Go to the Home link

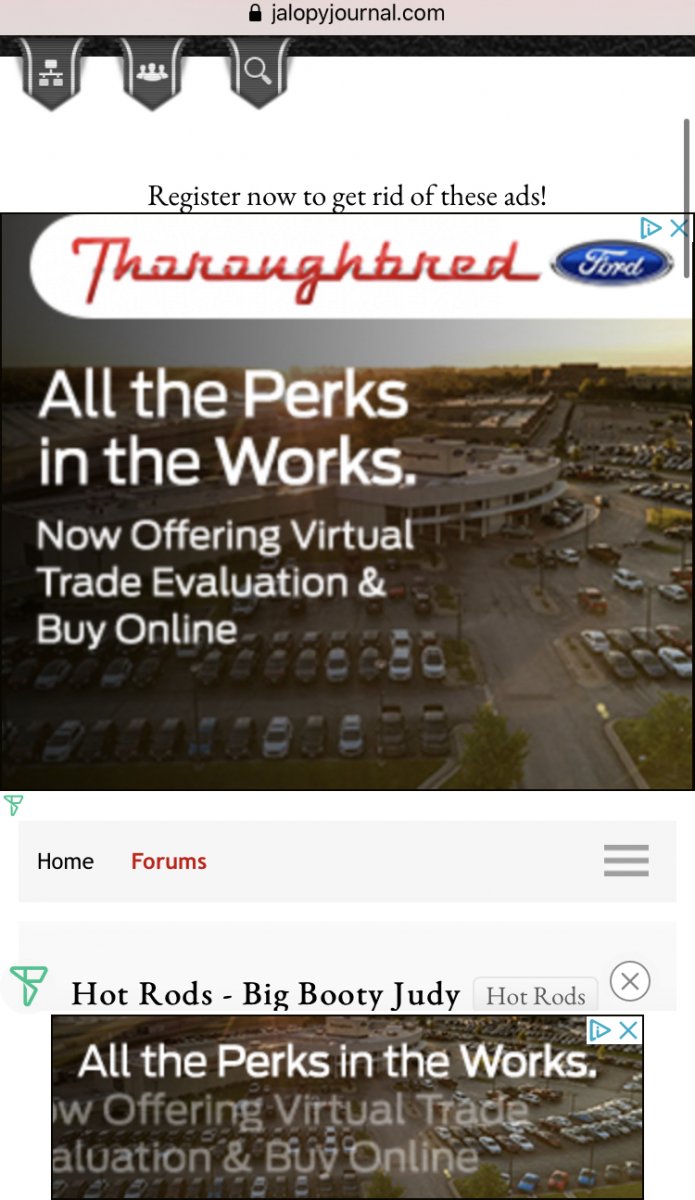(x=65, y=861)
